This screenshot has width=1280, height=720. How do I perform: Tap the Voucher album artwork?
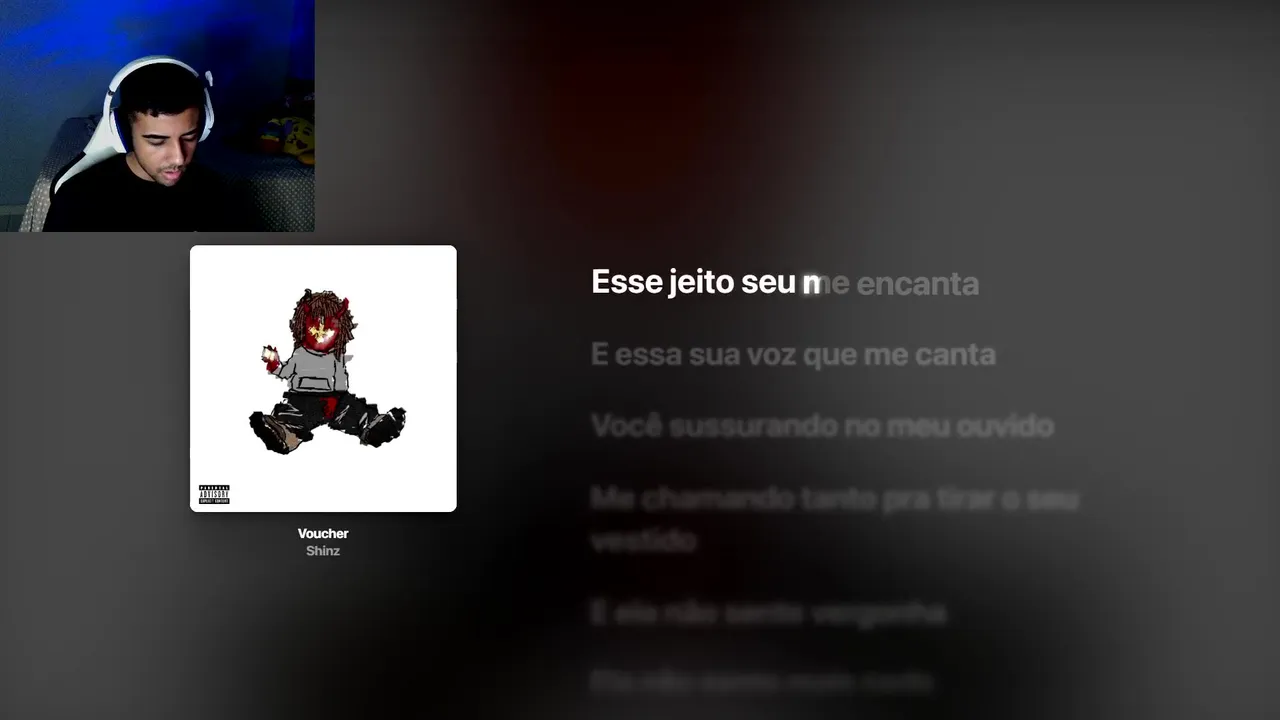click(x=323, y=378)
